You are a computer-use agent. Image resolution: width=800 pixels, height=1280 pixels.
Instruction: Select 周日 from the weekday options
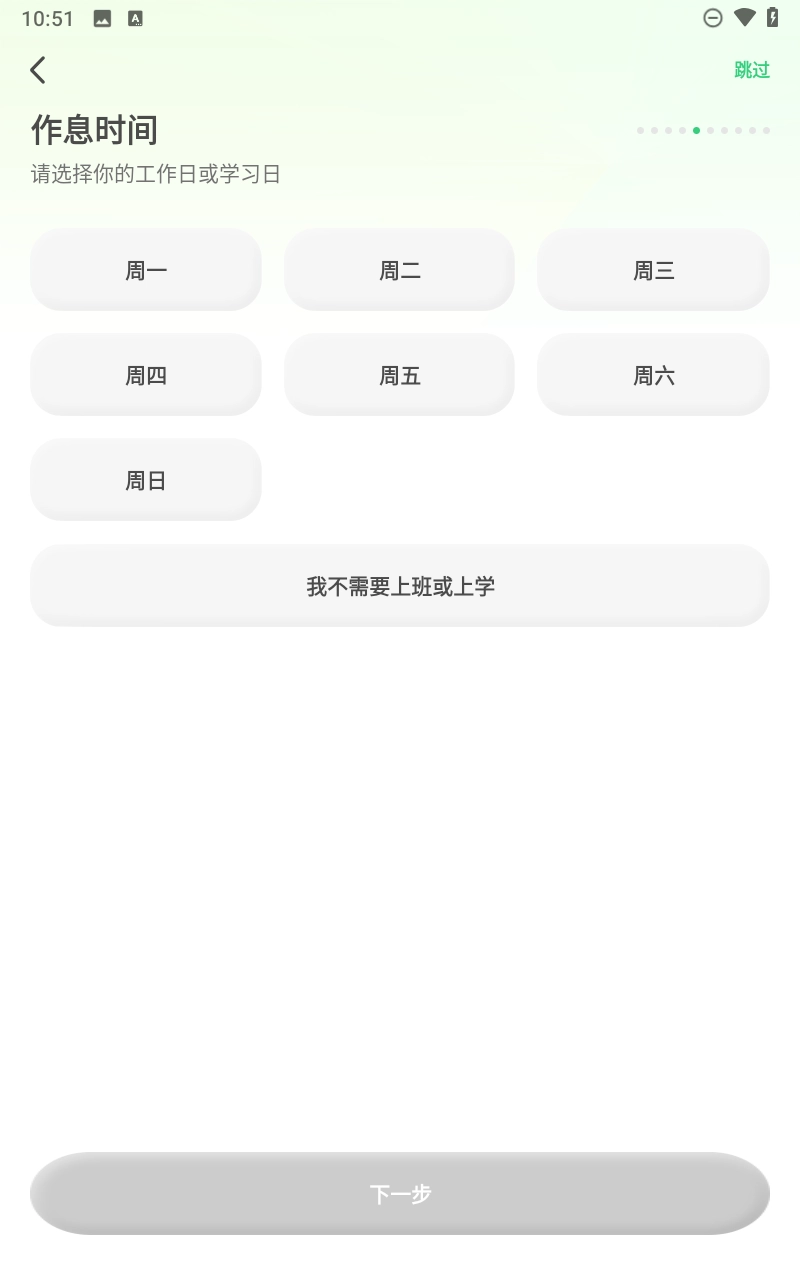(146, 479)
